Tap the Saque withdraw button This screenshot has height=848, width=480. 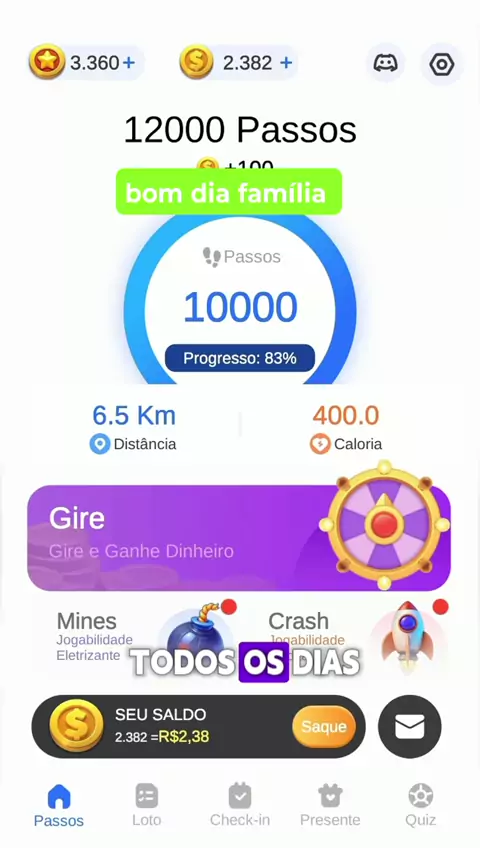point(324,726)
